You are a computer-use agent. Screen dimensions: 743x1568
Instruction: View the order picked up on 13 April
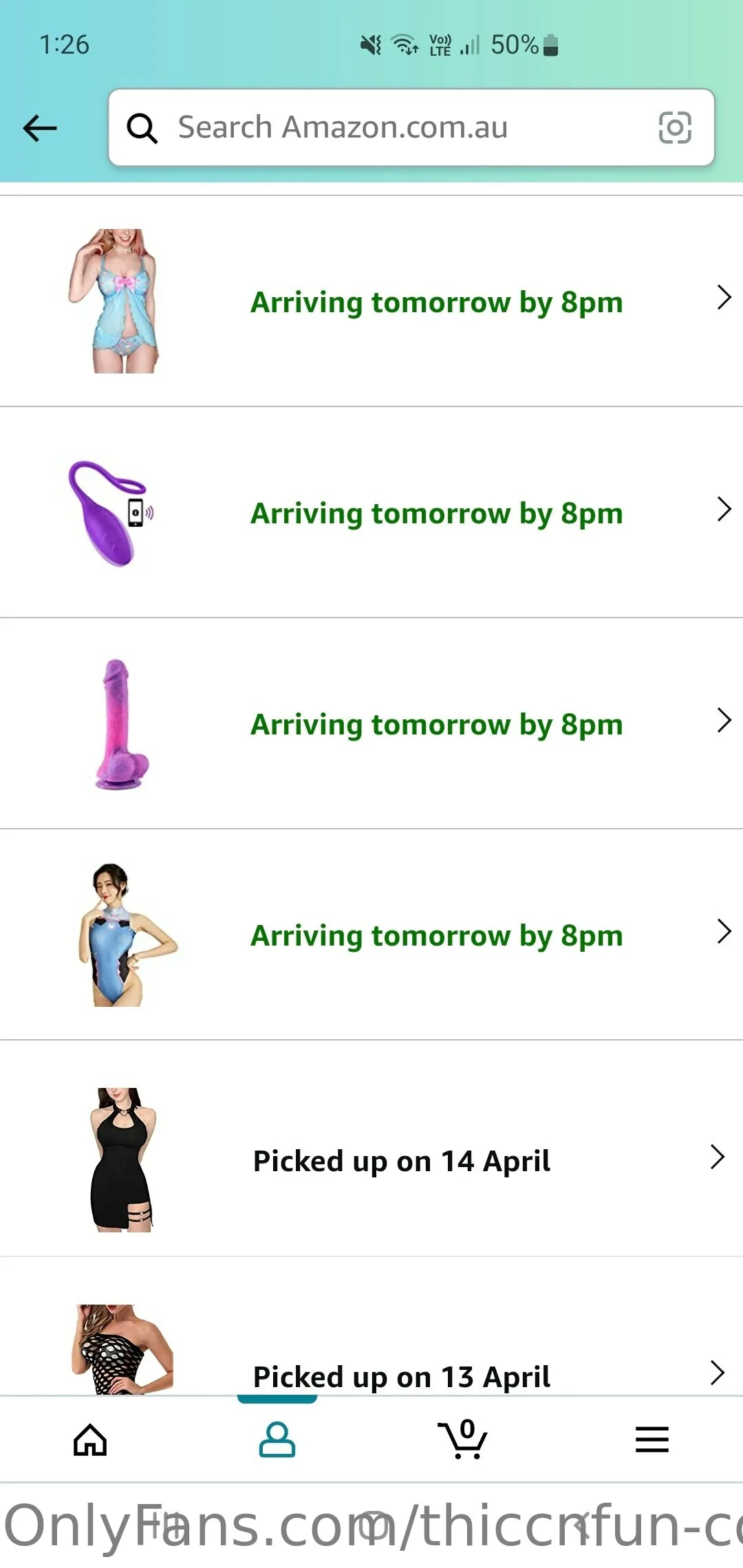click(x=402, y=1375)
